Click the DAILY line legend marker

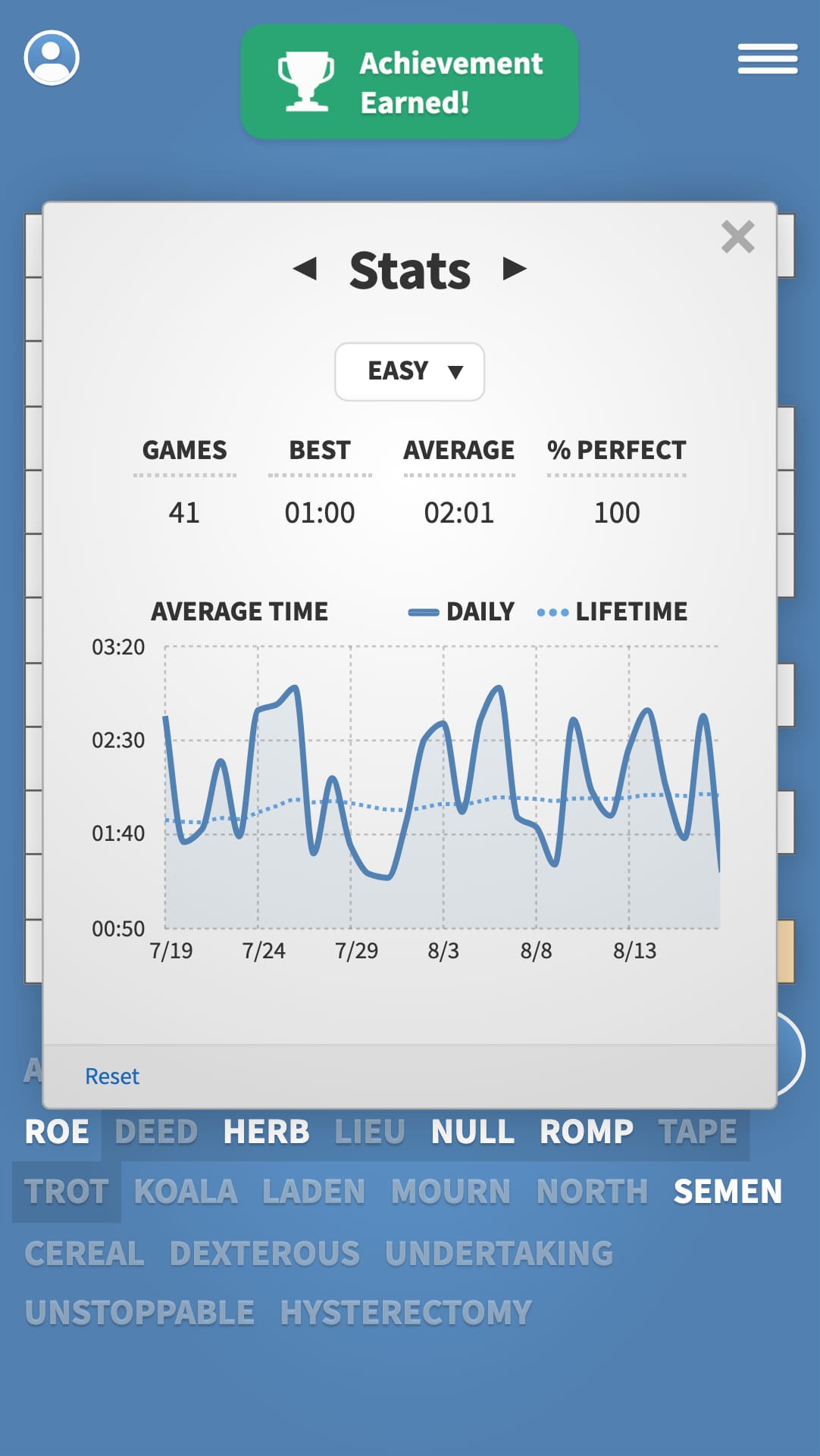click(x=425, y=611)
